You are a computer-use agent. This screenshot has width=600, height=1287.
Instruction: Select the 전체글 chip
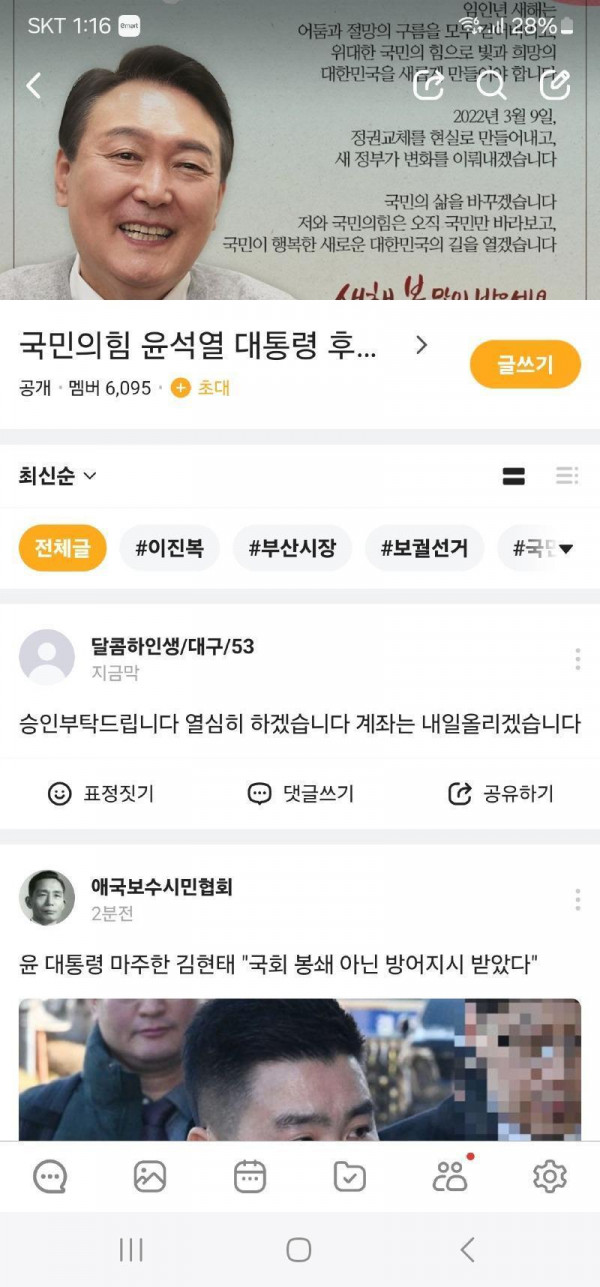point(62,548)
